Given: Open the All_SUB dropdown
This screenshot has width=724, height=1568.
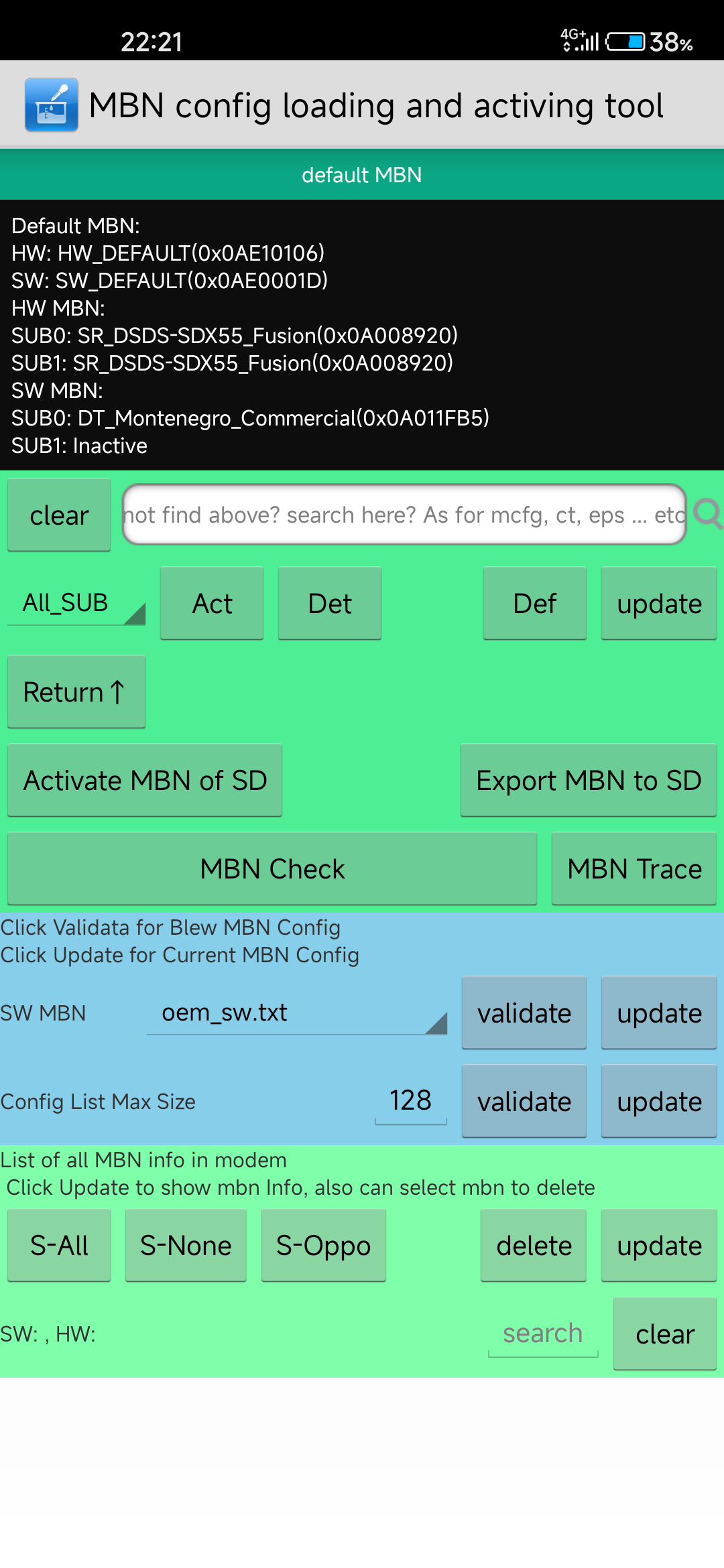Looking at the screenshot, I should pyautogui.click(x=76, y=603).
